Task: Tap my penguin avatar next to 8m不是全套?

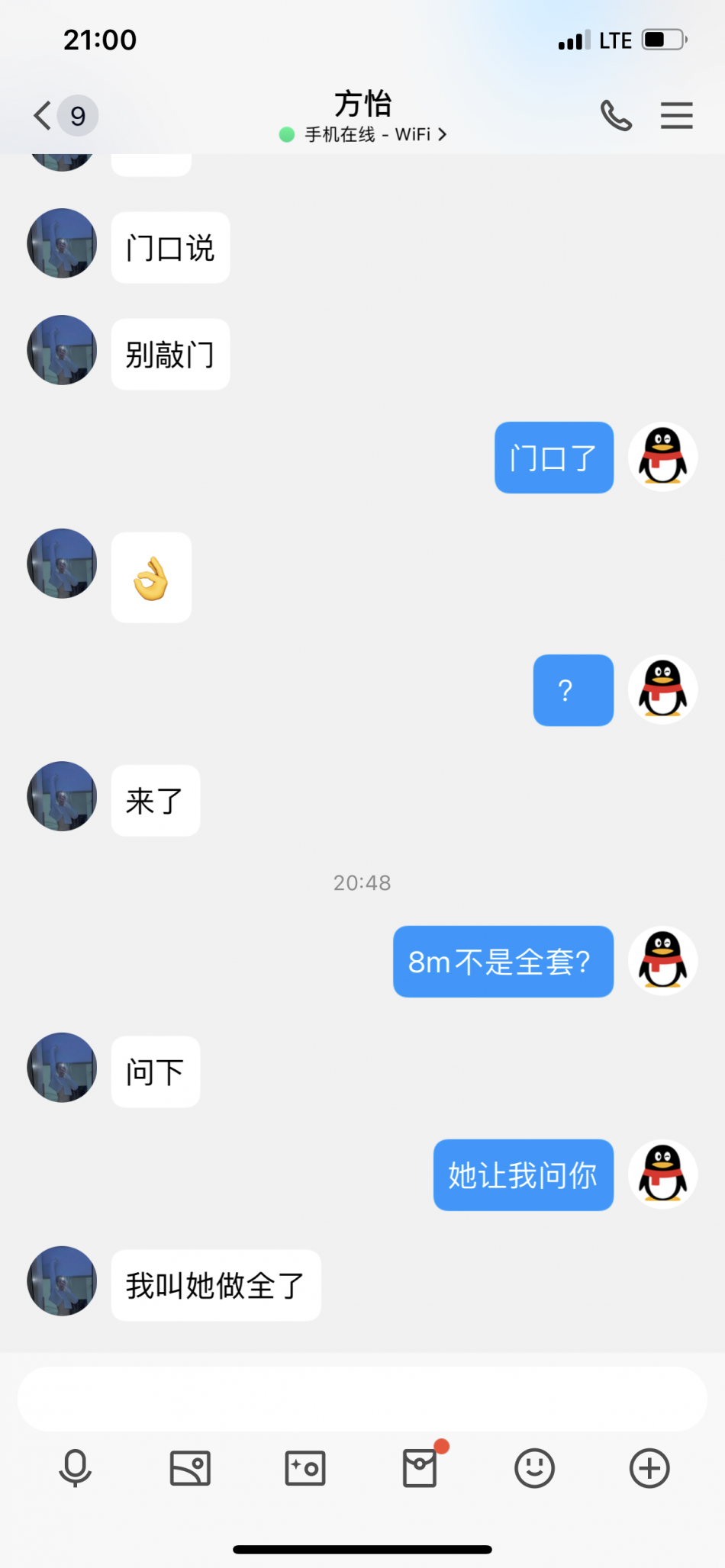Action: pyautogui.click(x=662, y=961)
